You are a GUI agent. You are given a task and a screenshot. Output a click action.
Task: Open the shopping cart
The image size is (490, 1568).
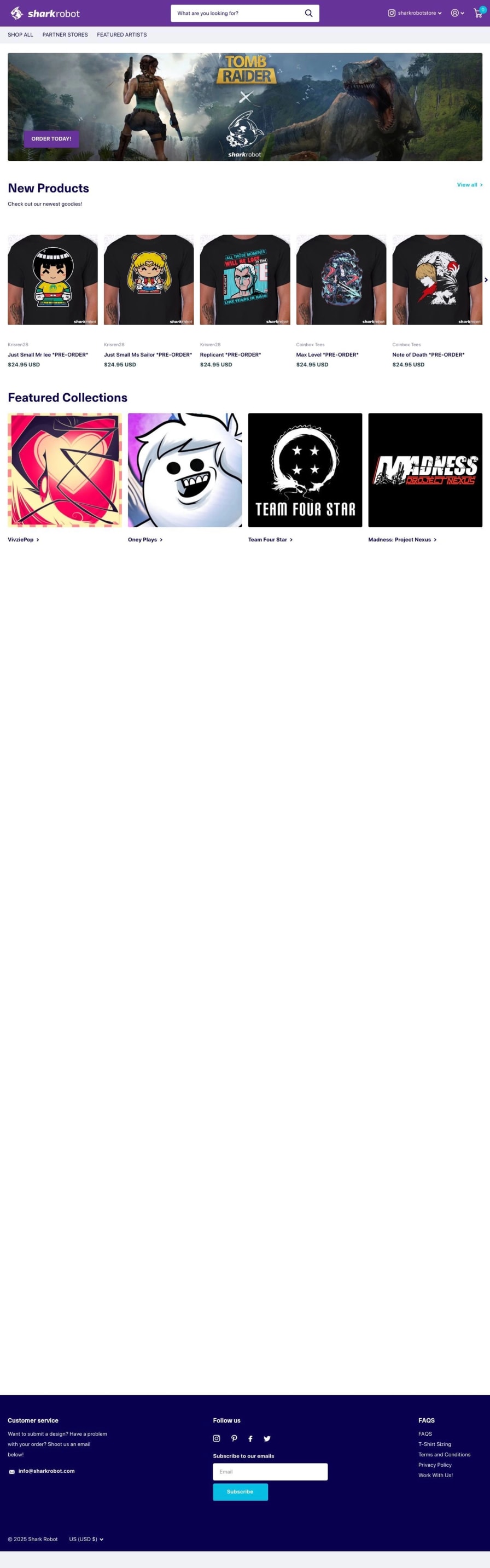pyautogui.click(x=479, y=13)
